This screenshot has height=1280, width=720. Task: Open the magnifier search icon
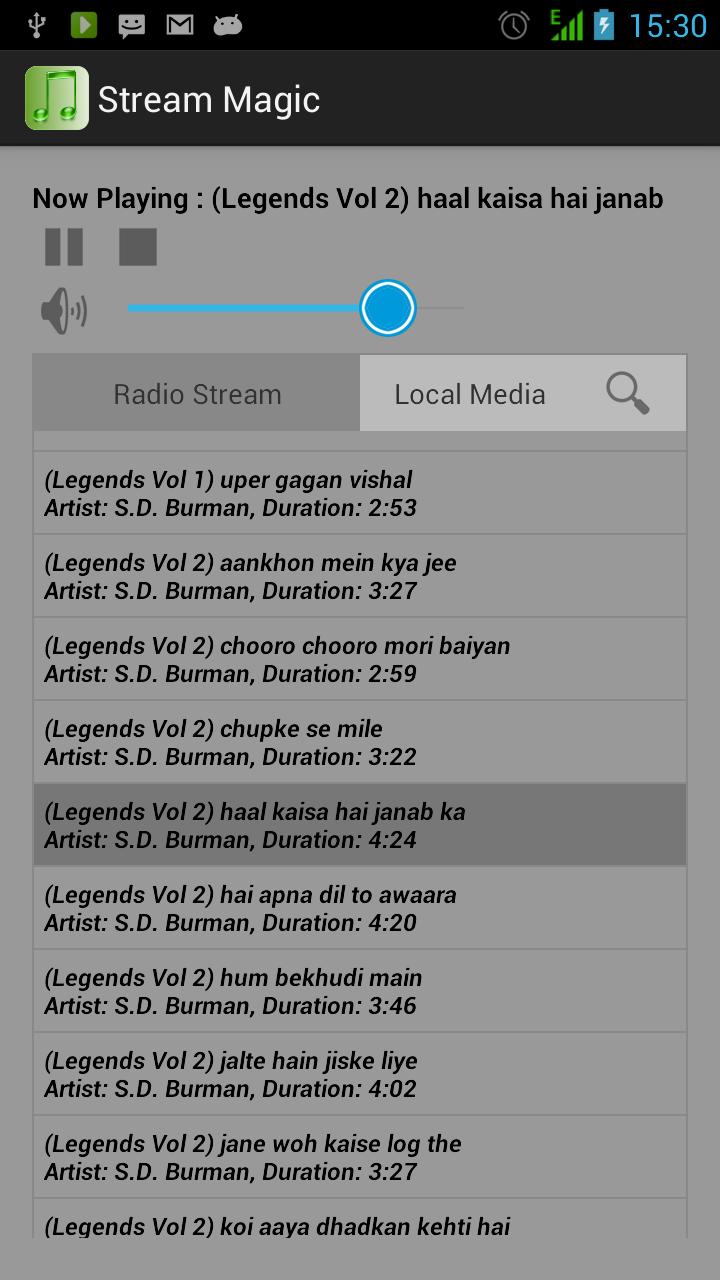click(x=628, y=394)
